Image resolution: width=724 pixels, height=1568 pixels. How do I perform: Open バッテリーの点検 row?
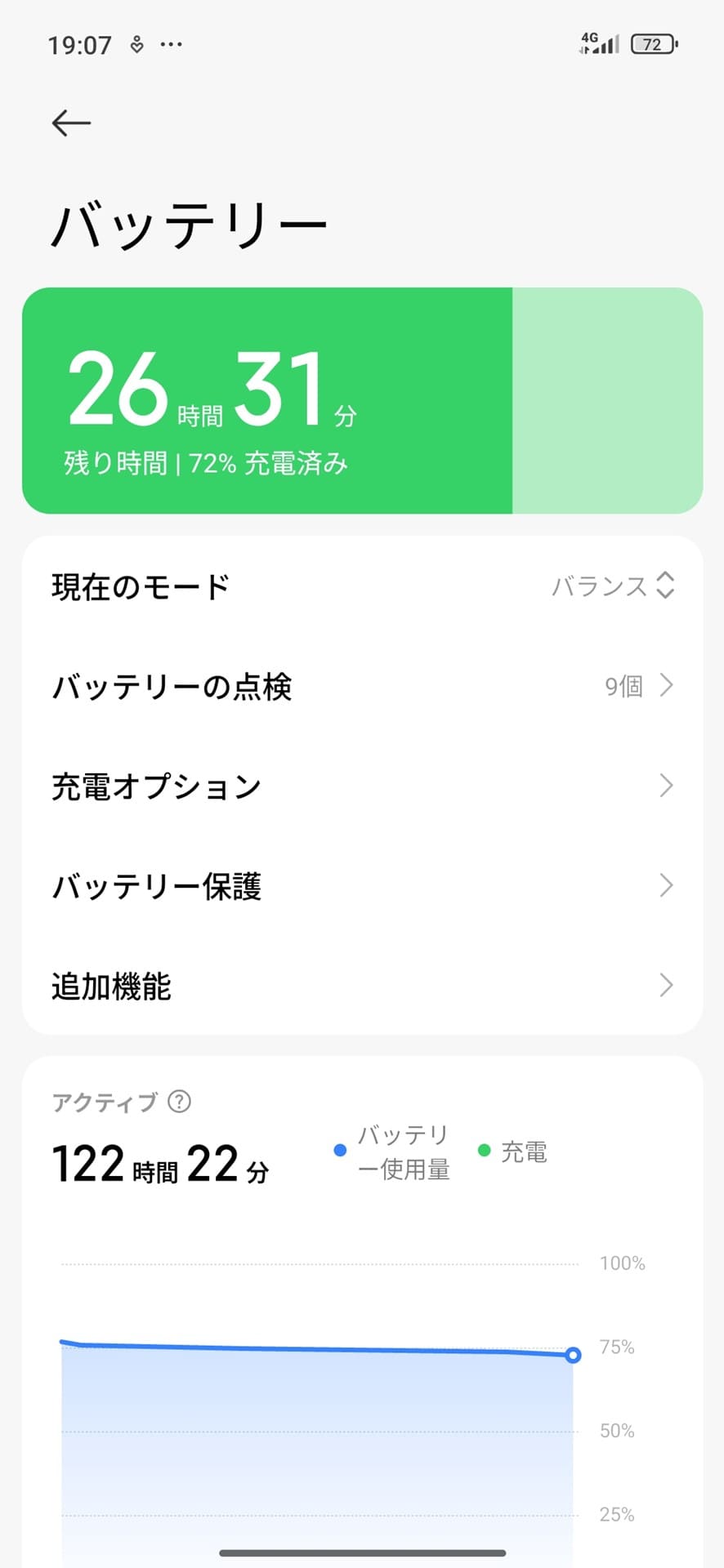pyautogui.click(x=362, y=686)
